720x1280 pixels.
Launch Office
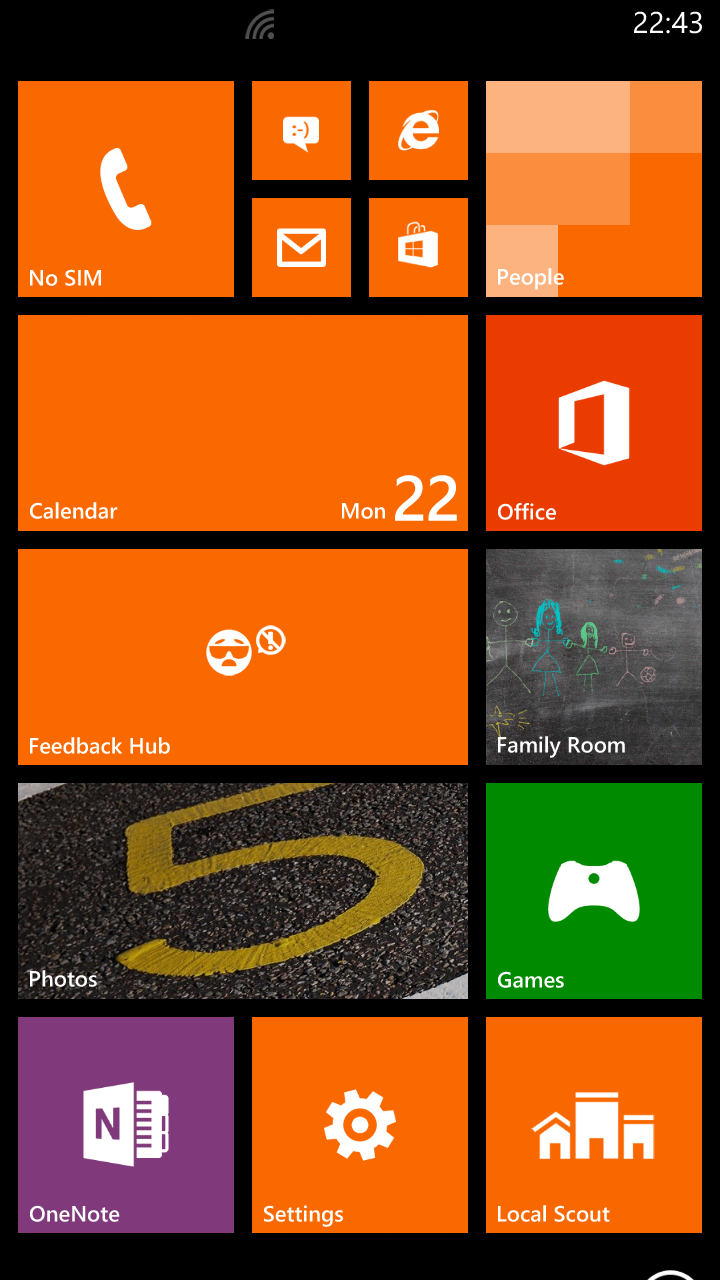(594, 423)
